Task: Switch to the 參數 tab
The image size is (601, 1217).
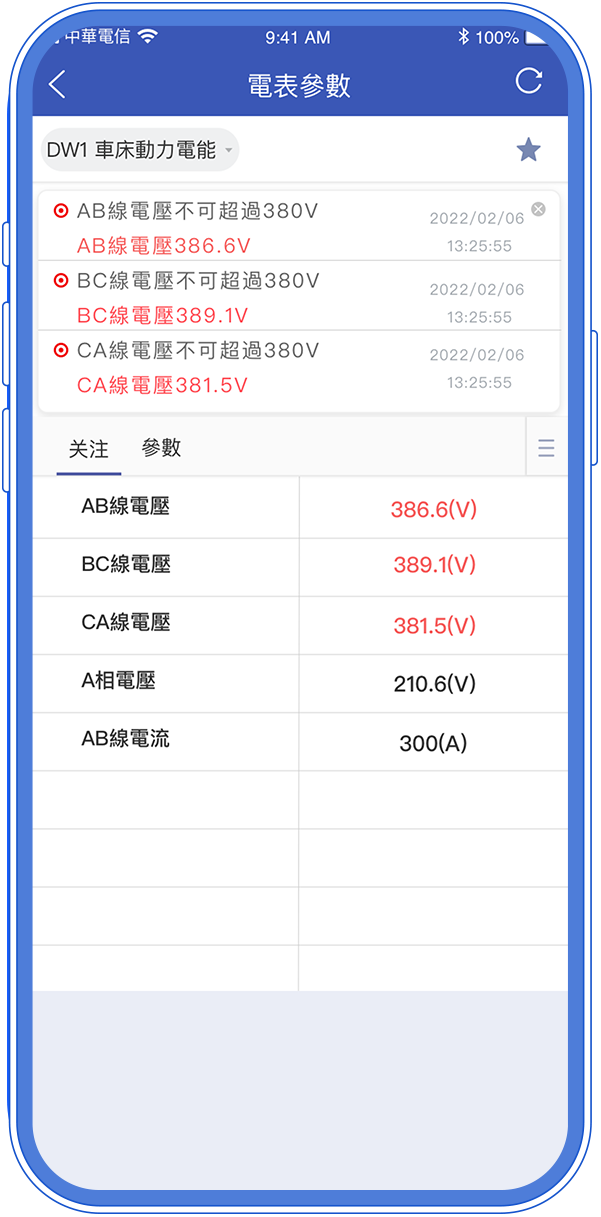Action: coord(161,448)
